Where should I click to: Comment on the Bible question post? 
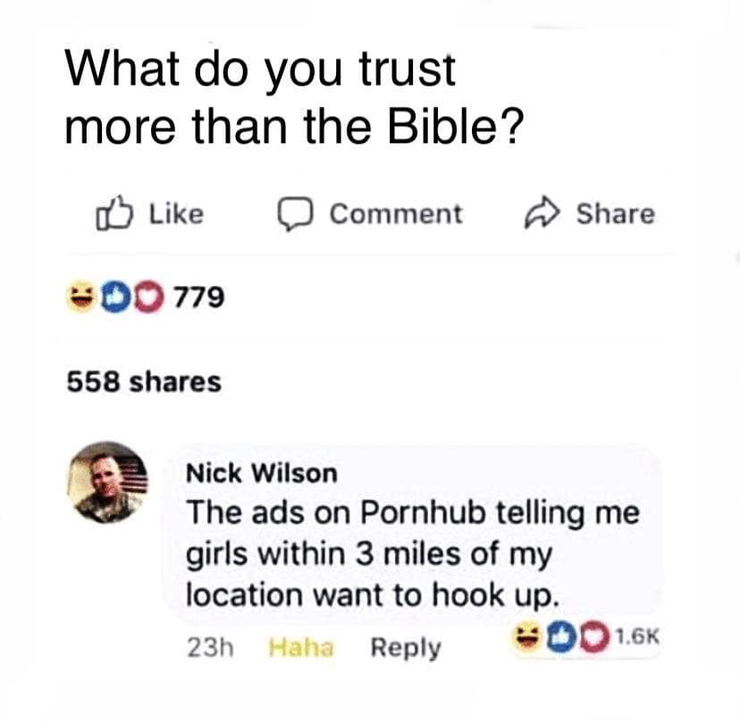click(370, 214)
